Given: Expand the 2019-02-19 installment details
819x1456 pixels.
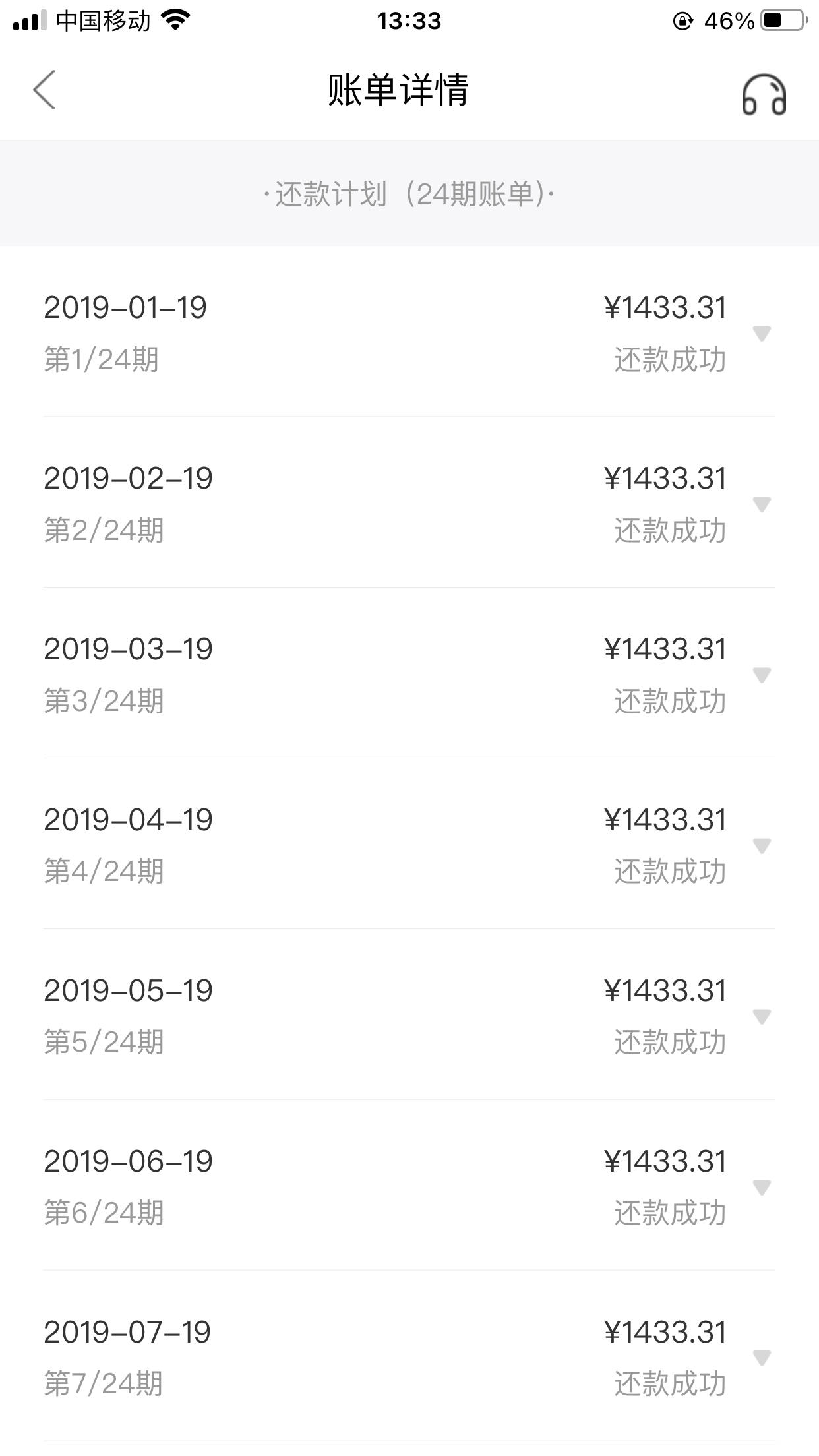Looking at the screenshot, I should 762,504.
